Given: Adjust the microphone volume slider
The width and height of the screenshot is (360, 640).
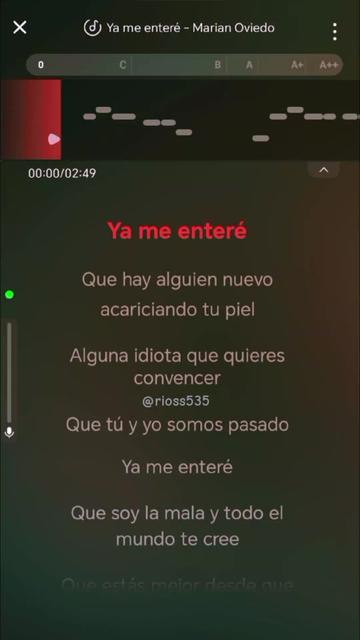Looking at the screenshot, I should point(9,372).
